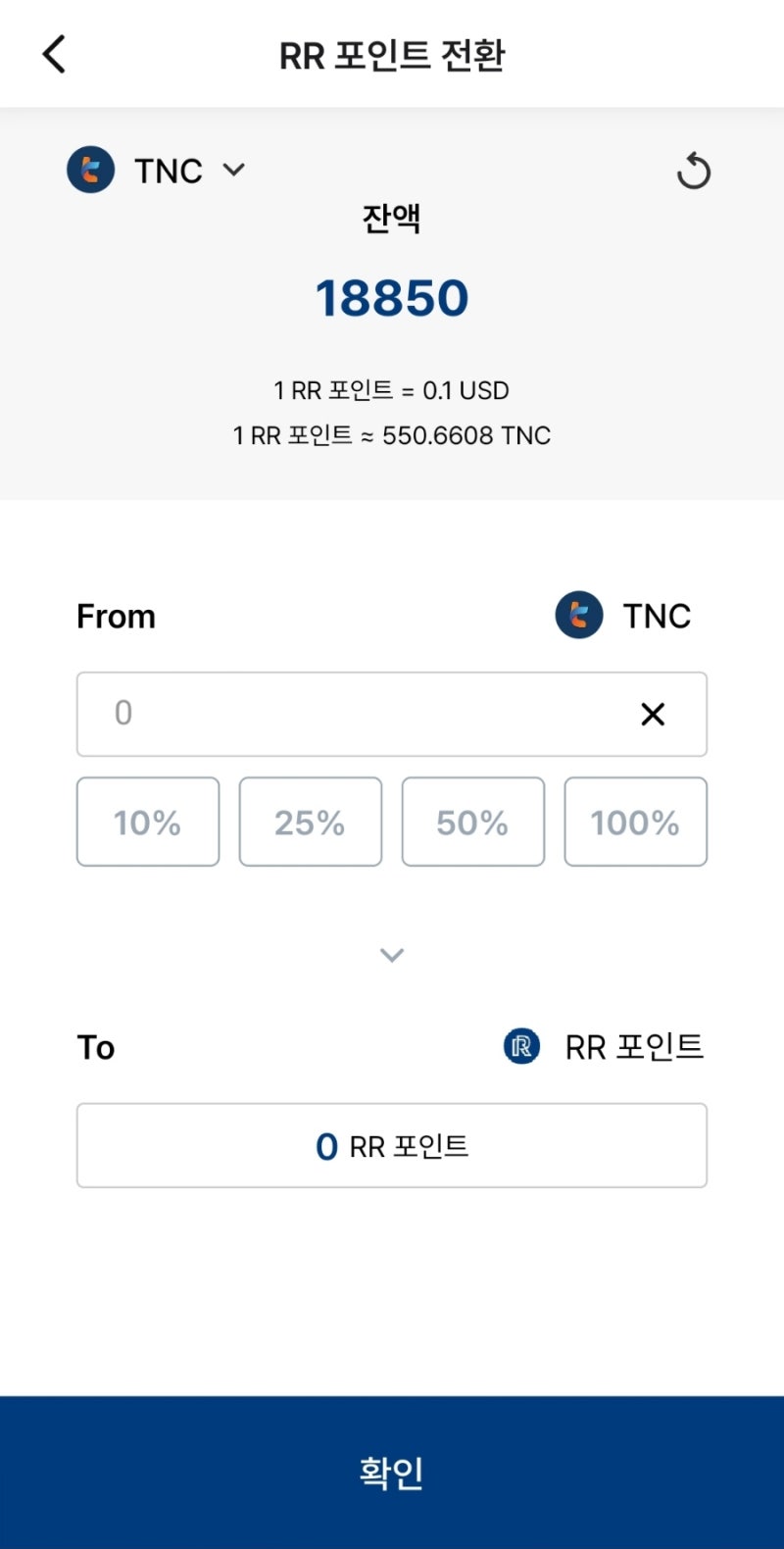Select the TNC token icon beside From label
This screenshot has height=1549, width=784.
pos(579,616)
